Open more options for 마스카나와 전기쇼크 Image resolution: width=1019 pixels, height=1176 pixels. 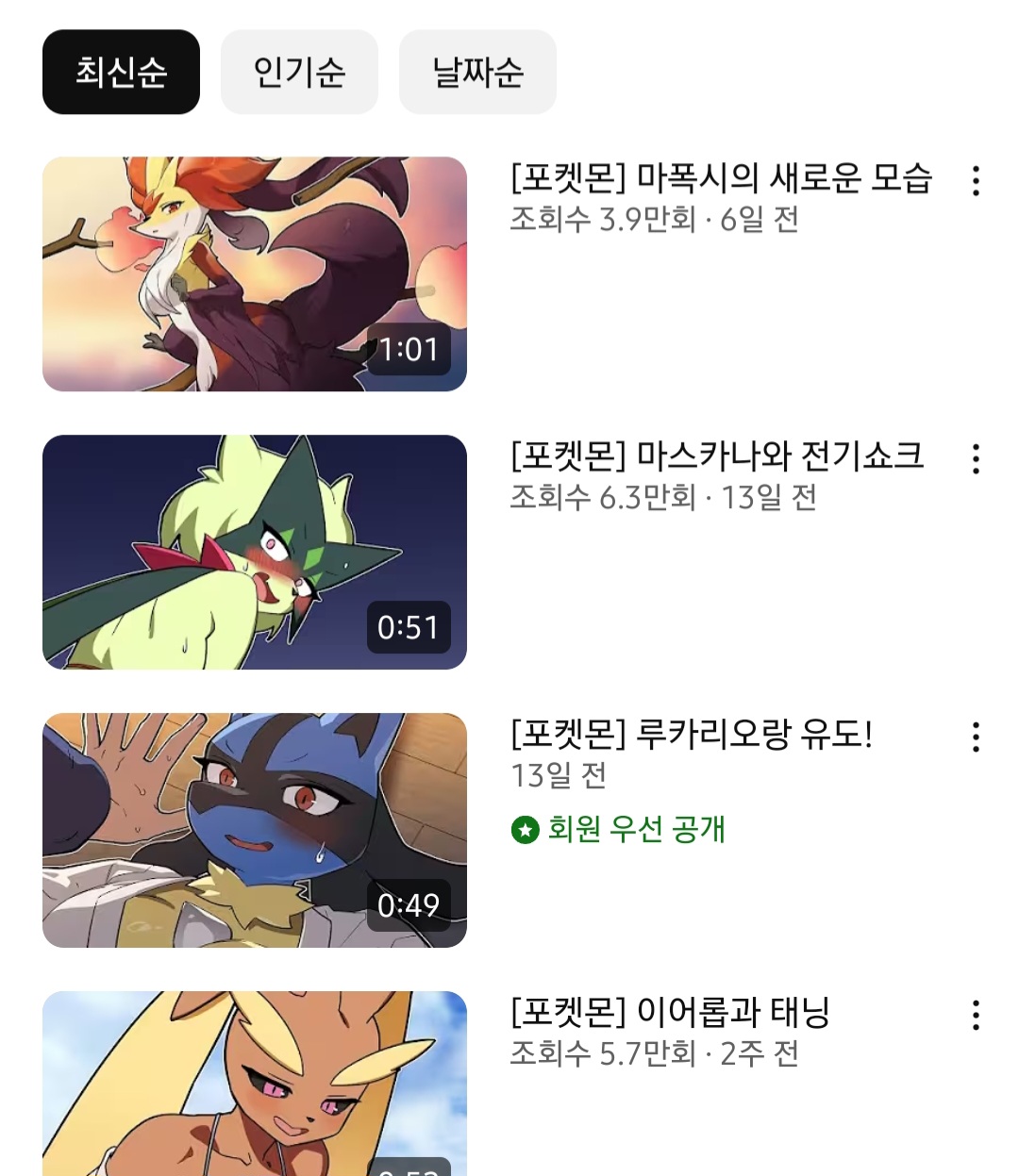click(976, 459)
